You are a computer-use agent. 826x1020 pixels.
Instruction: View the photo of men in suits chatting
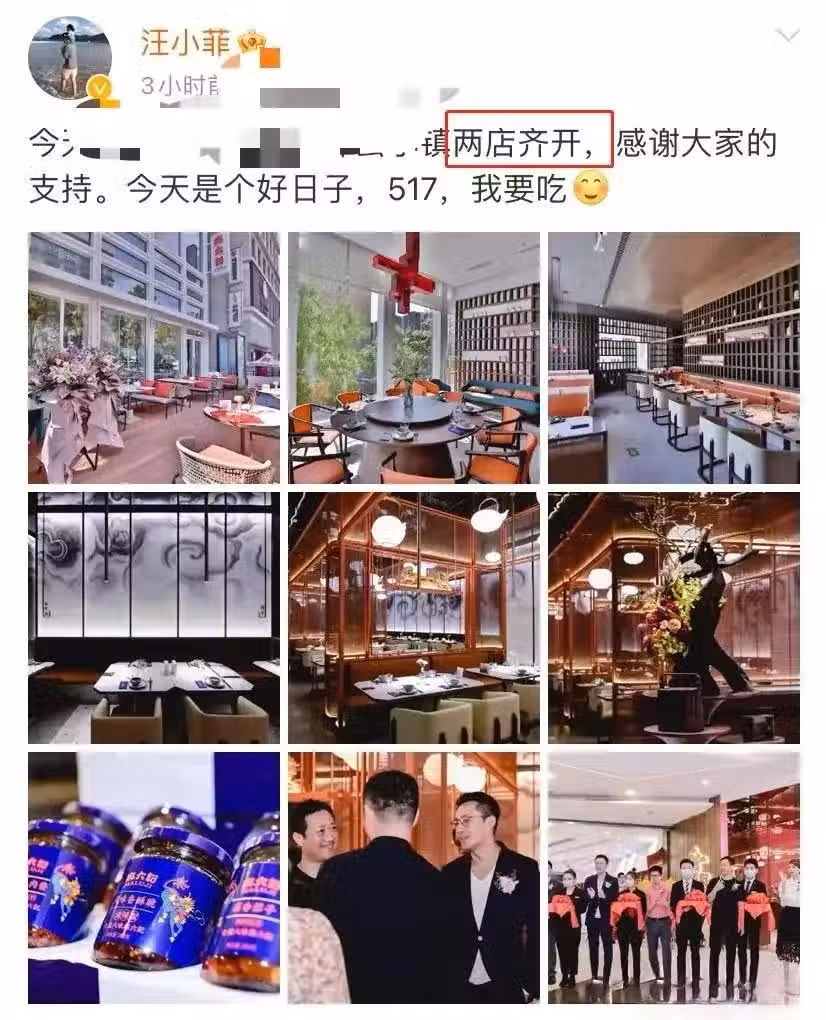(414, 878)
